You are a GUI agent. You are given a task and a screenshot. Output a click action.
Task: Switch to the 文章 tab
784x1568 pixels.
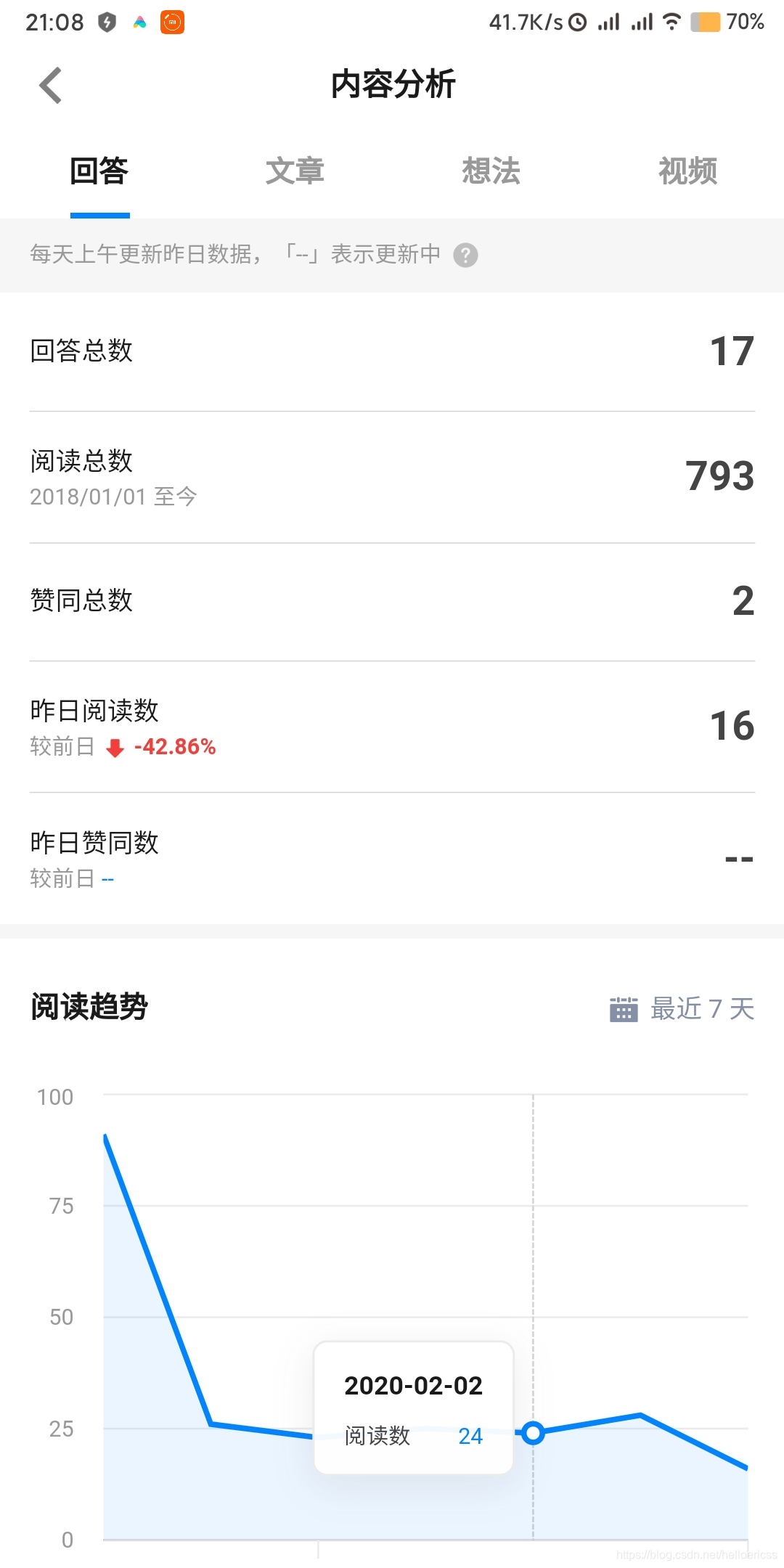coord(296,171)
